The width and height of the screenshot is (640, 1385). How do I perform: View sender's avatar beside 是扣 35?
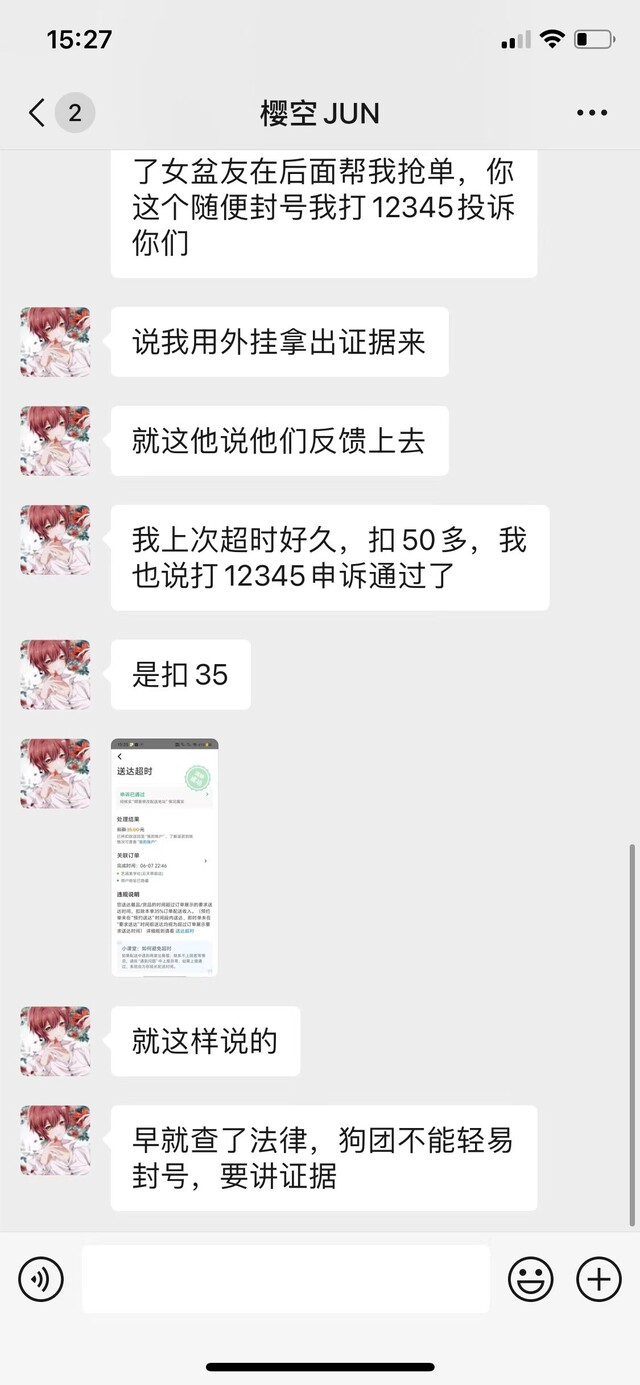pos(55,675)
